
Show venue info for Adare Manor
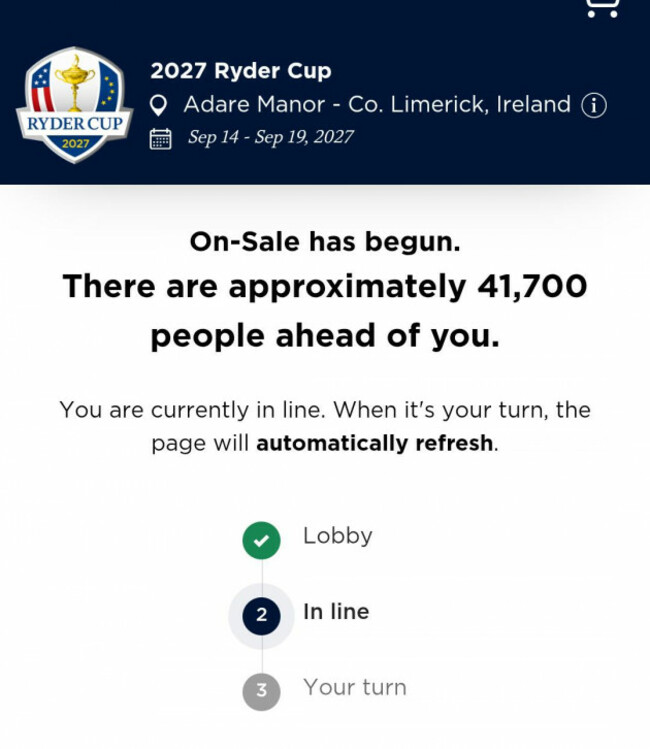tap(594, 105)
